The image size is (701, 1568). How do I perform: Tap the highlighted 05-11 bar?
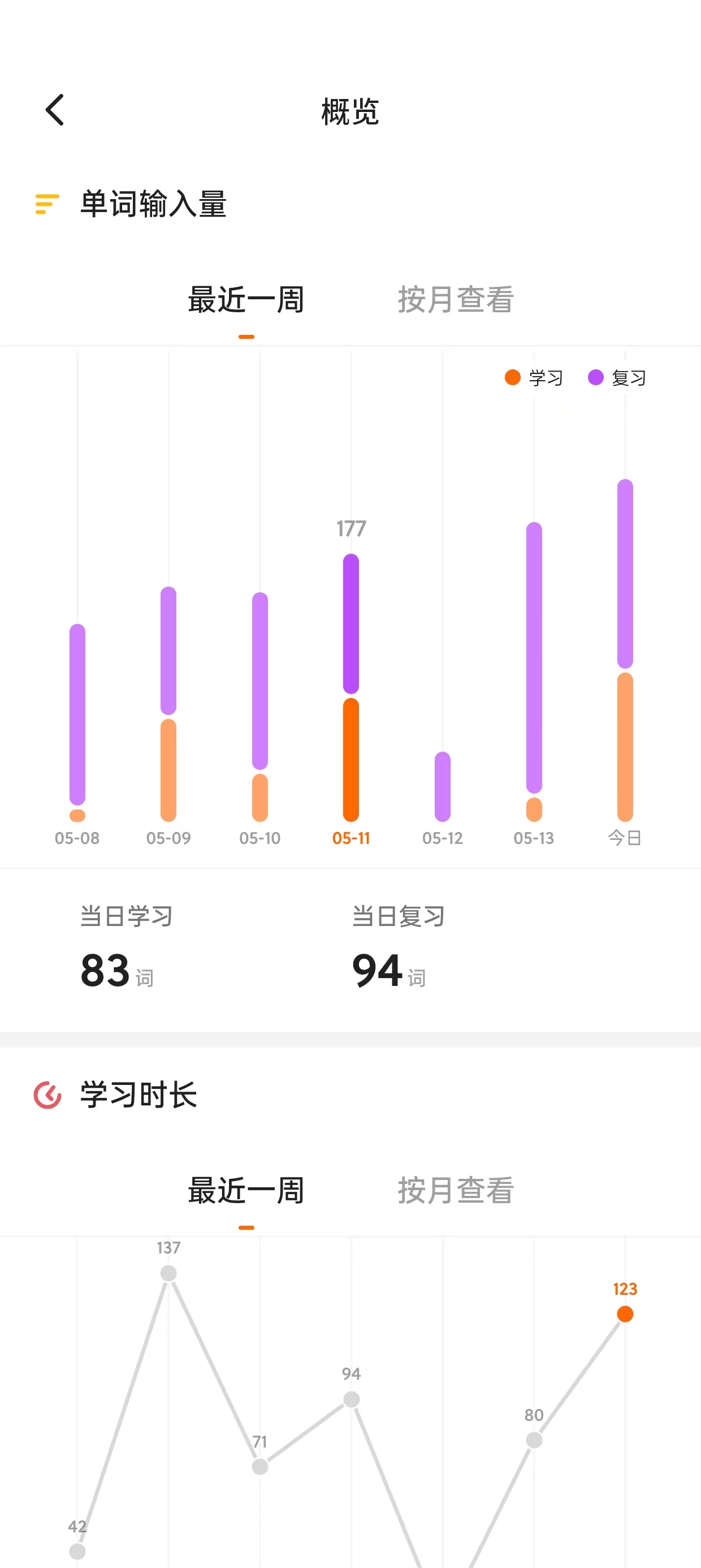click(x=351, y=688)
